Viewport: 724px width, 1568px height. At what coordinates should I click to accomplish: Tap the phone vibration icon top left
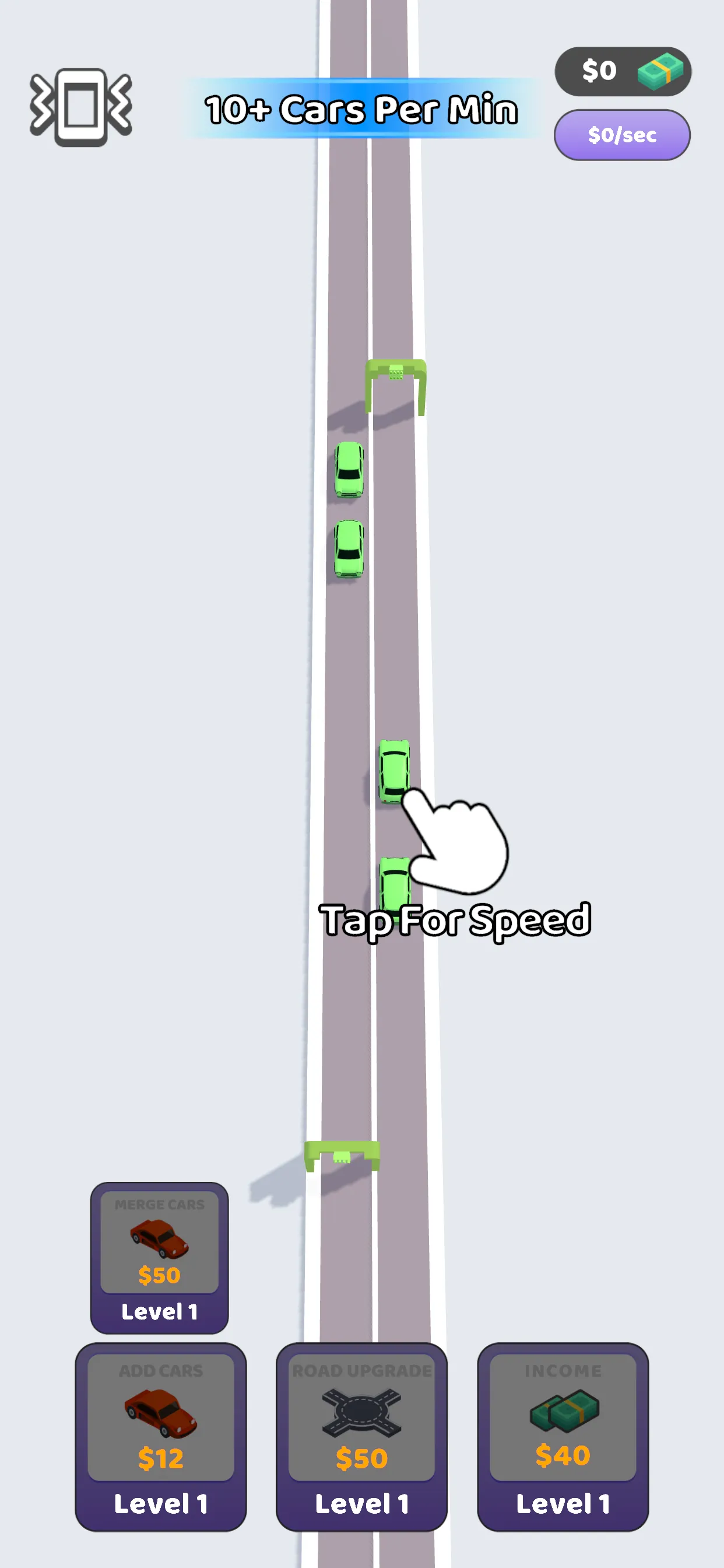[81, 107]
